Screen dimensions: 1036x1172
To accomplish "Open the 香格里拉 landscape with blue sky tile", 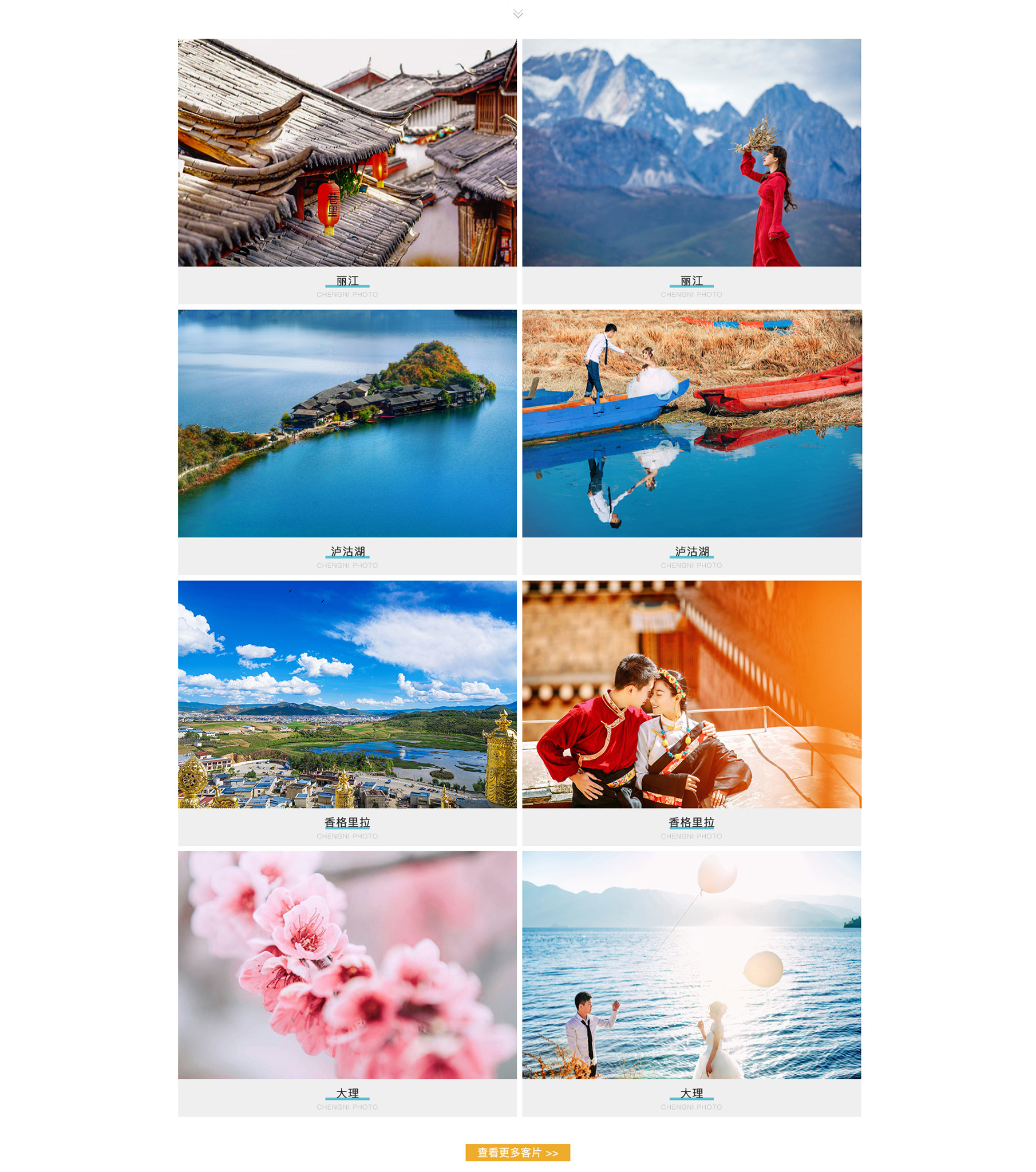I will tap(347, 694).
